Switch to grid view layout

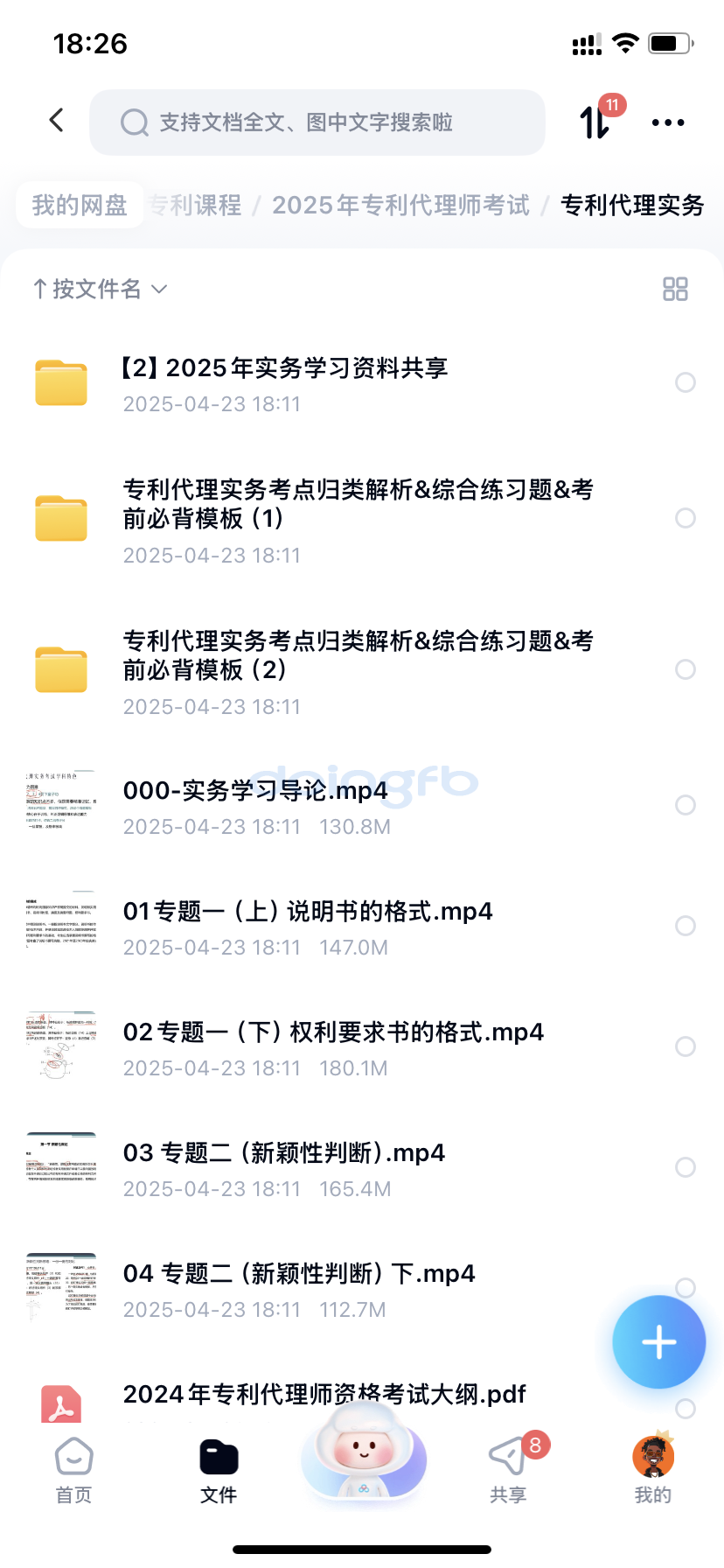pyautogui.click(x=675, y=289)
